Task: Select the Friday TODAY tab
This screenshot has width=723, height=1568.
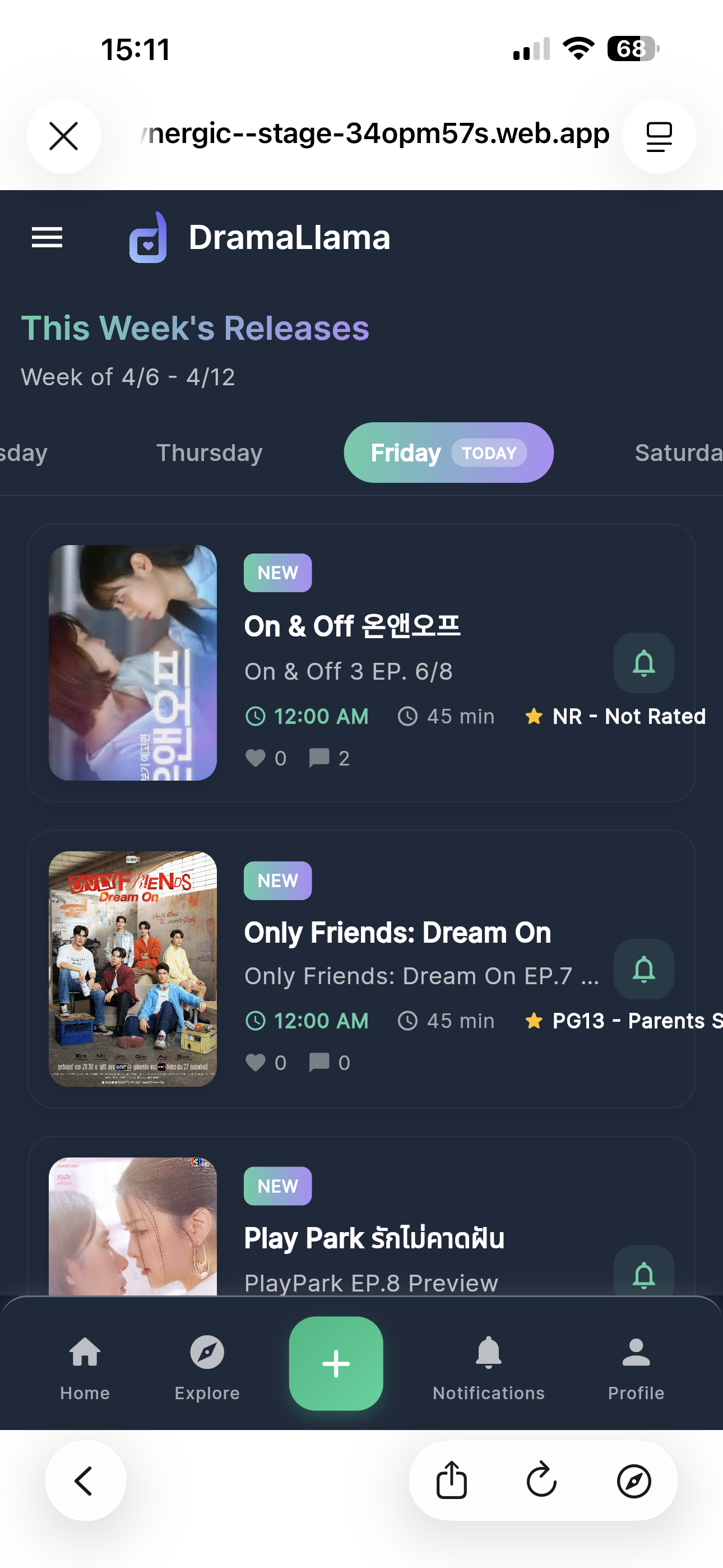Action: pyautogui.click(x=448, y=453)
